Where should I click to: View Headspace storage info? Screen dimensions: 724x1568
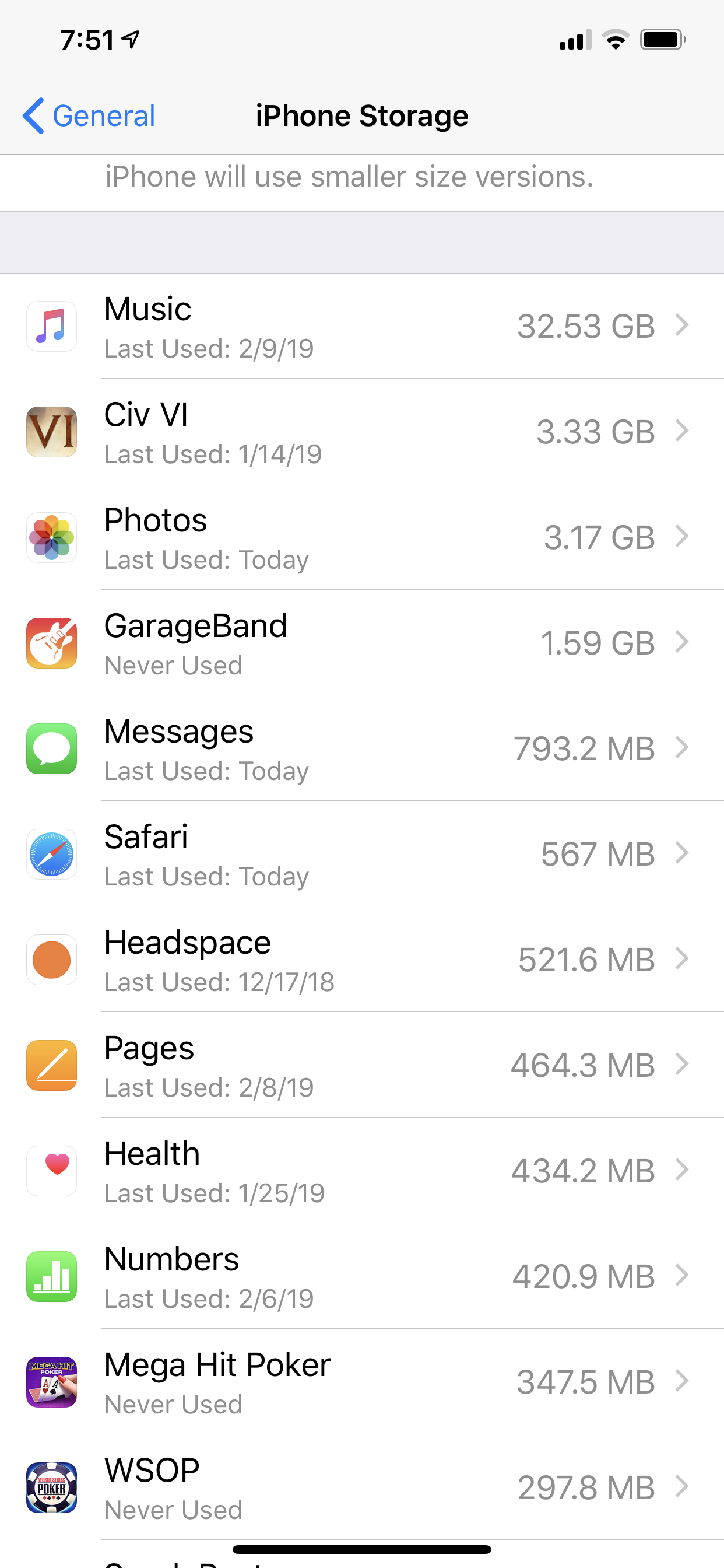(x=362, y=960)
